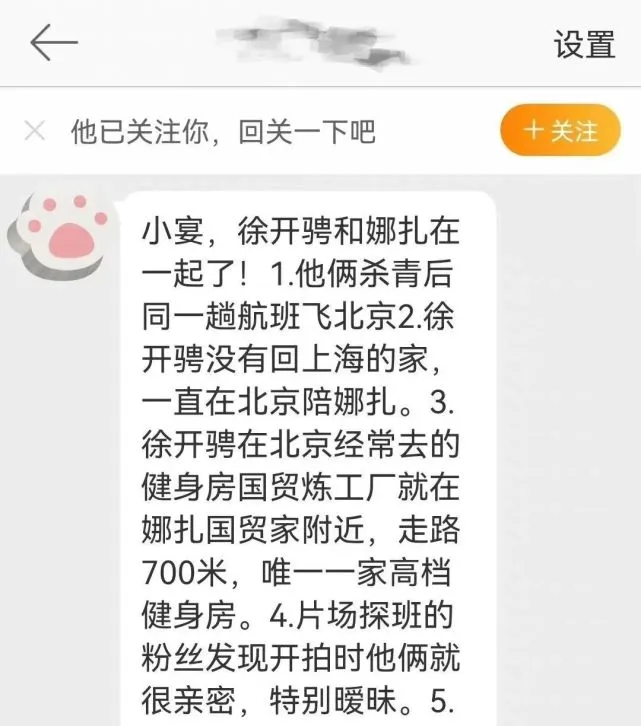Tap the orange 关注 follow button
641x726 pixels.
point(560,131)
